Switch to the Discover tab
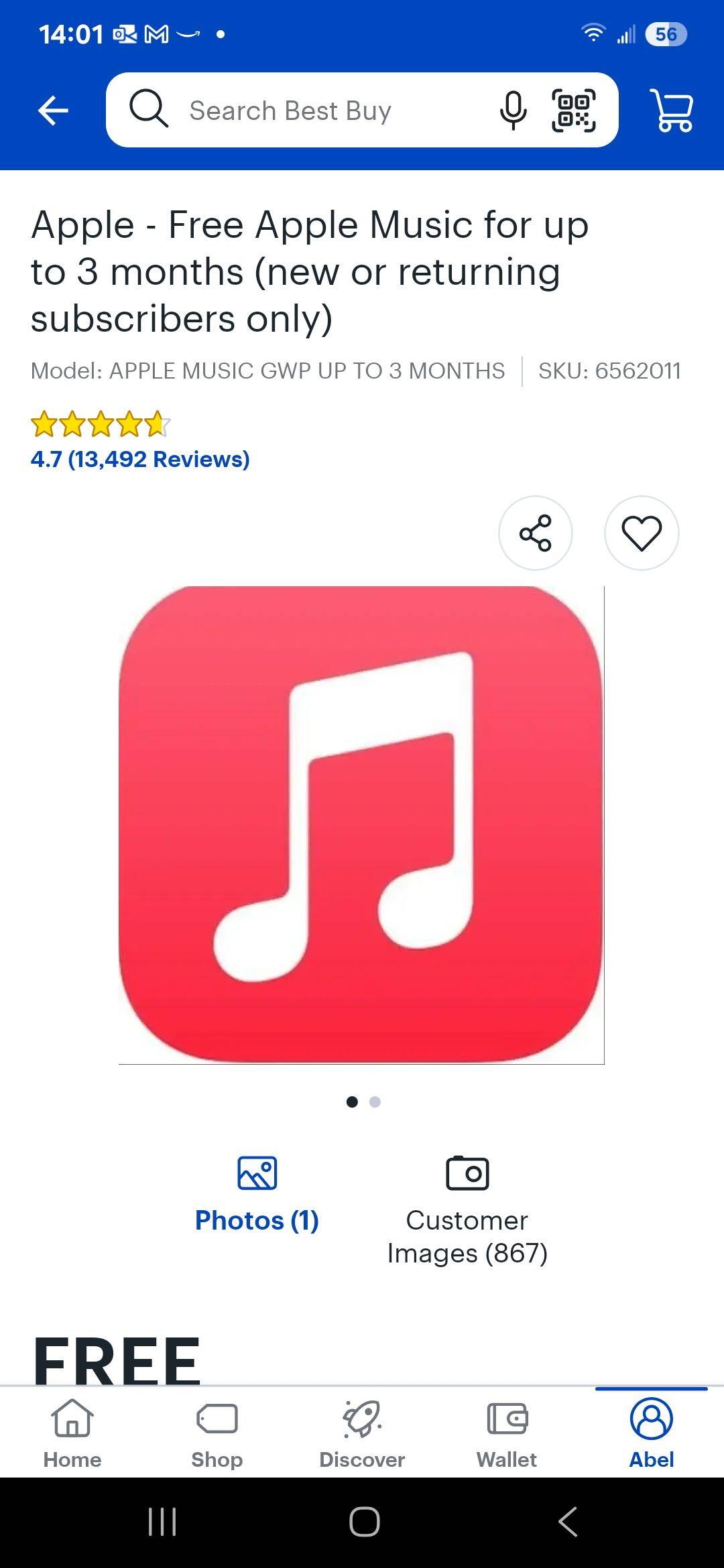724x1568 pixels. pyautogui.click(x=362, y=1433)
